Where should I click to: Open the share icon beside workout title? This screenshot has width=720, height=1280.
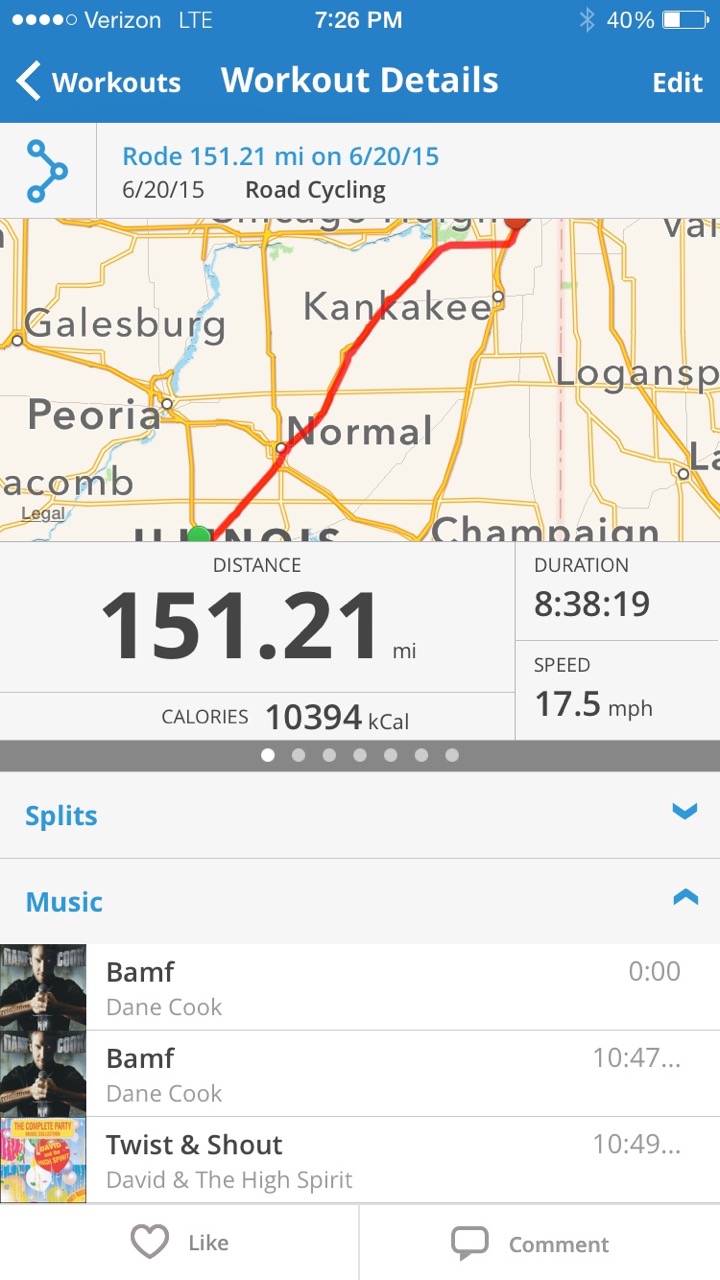pos(47,171)
